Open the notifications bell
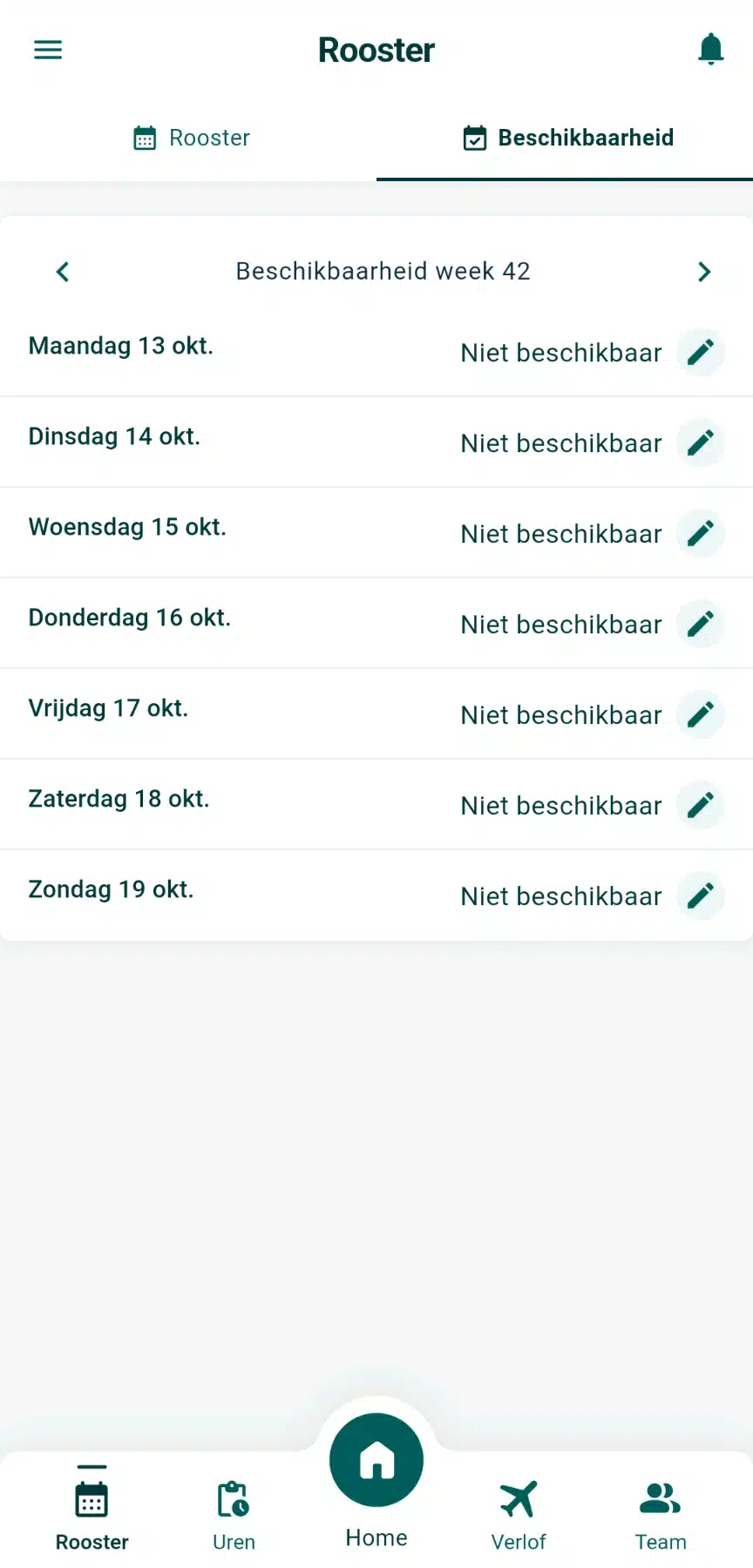 711,50
